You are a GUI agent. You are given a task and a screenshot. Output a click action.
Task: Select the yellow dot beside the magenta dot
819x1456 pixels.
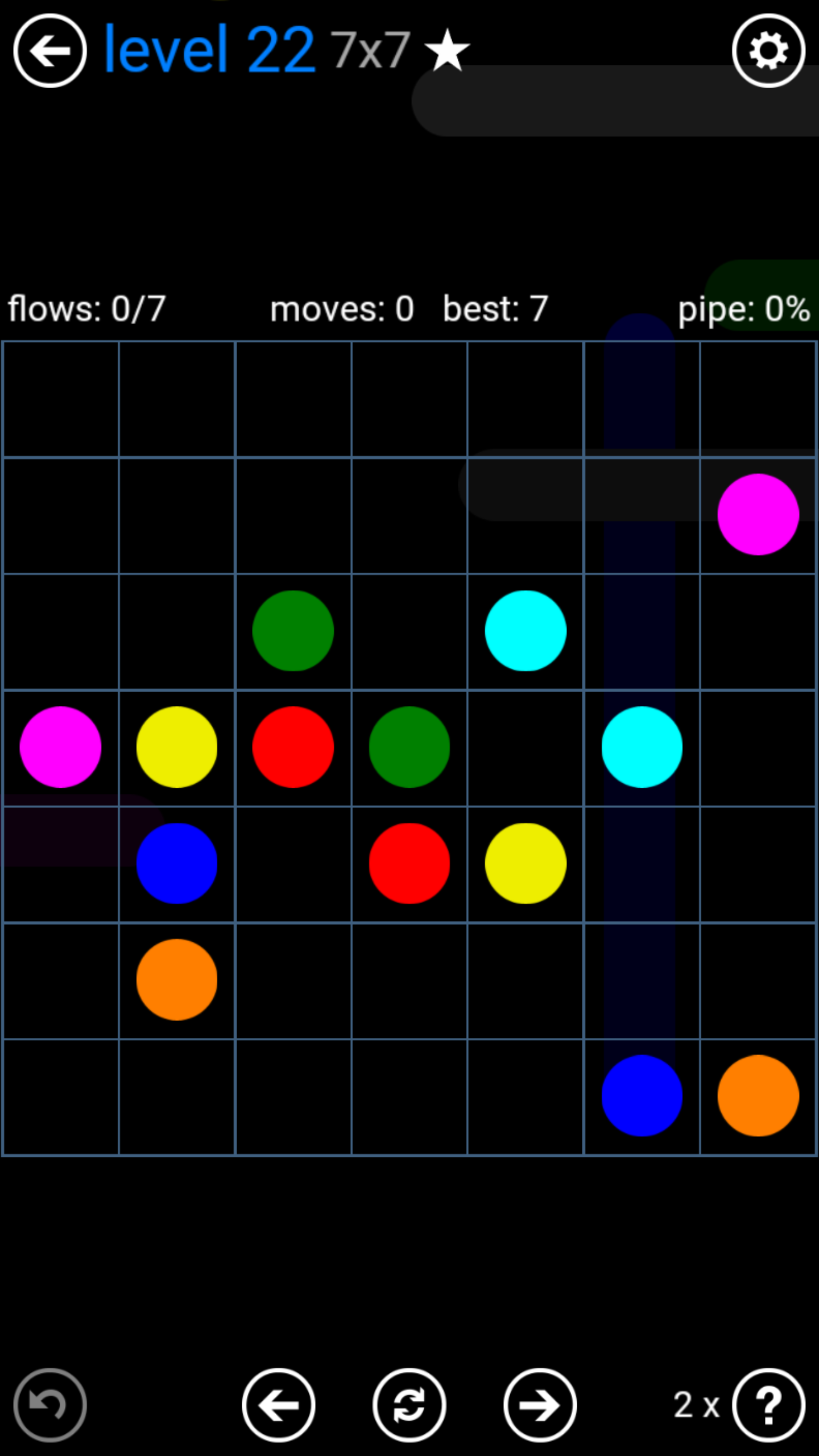[176, 747]
